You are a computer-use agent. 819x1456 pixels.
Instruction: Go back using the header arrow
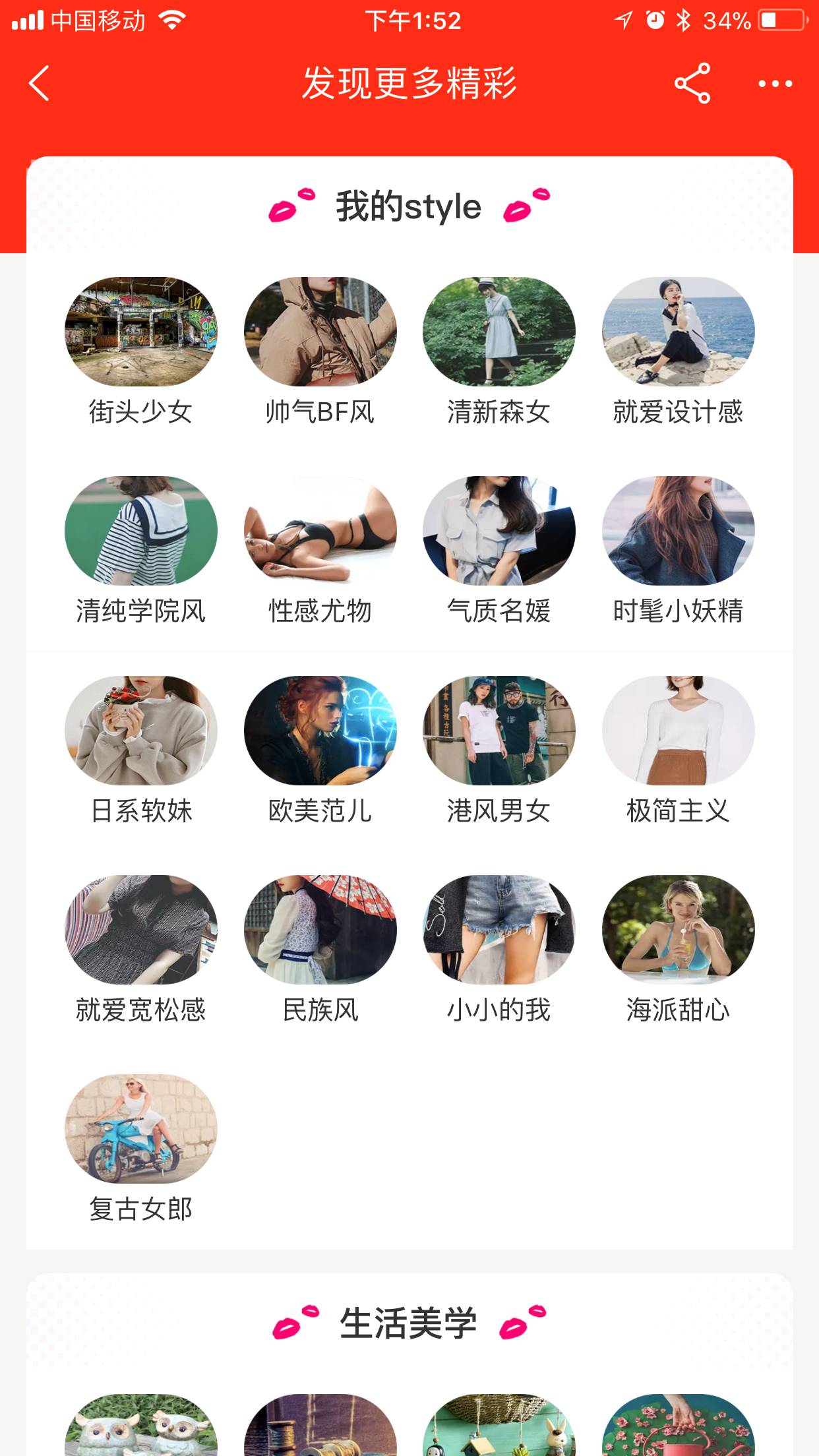(40, 84)
